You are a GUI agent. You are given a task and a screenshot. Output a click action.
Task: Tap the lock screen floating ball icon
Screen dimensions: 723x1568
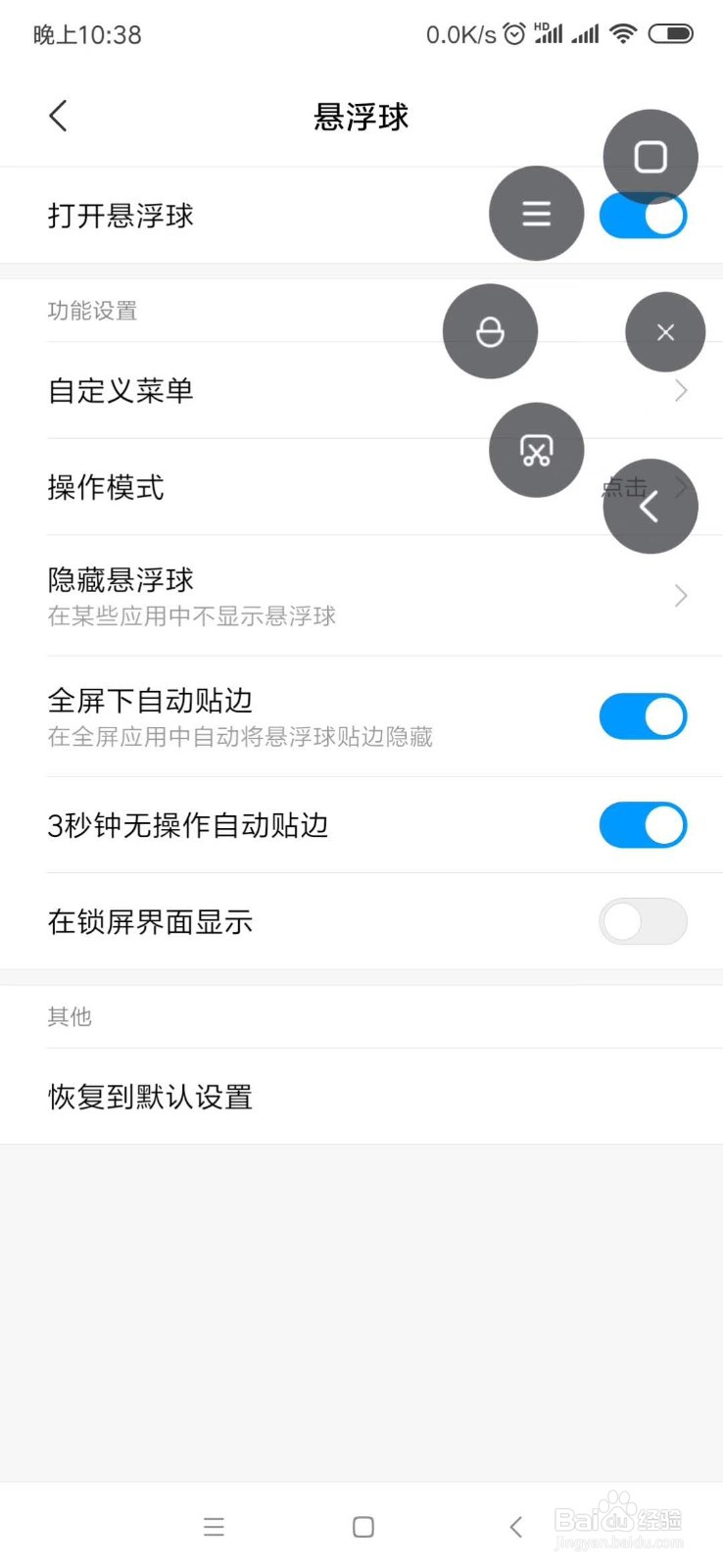(490, 331)
